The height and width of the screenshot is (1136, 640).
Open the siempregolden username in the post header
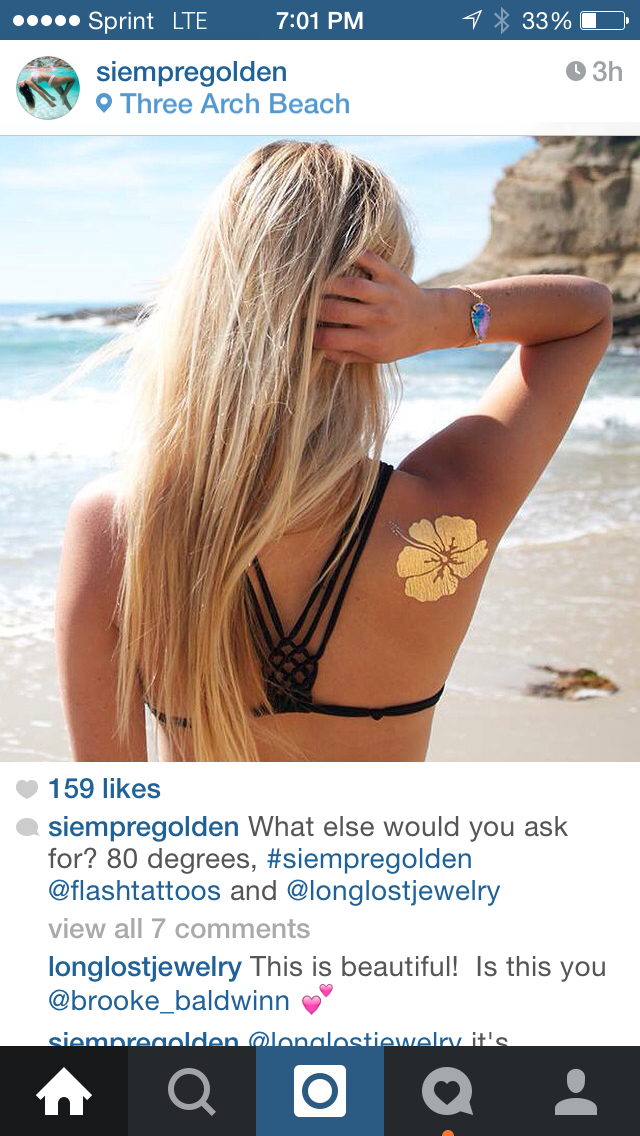[x=191, y=72]
